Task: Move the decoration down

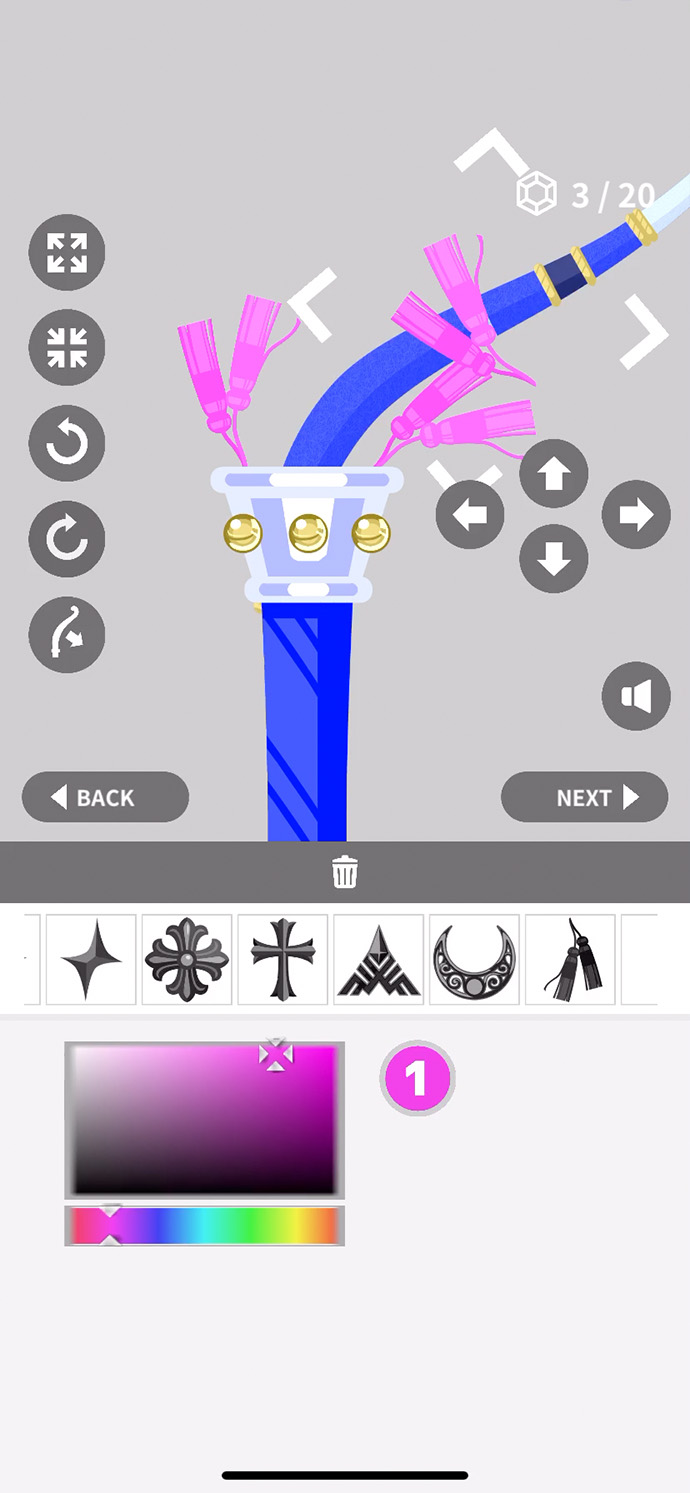Action: click(554, 558)
